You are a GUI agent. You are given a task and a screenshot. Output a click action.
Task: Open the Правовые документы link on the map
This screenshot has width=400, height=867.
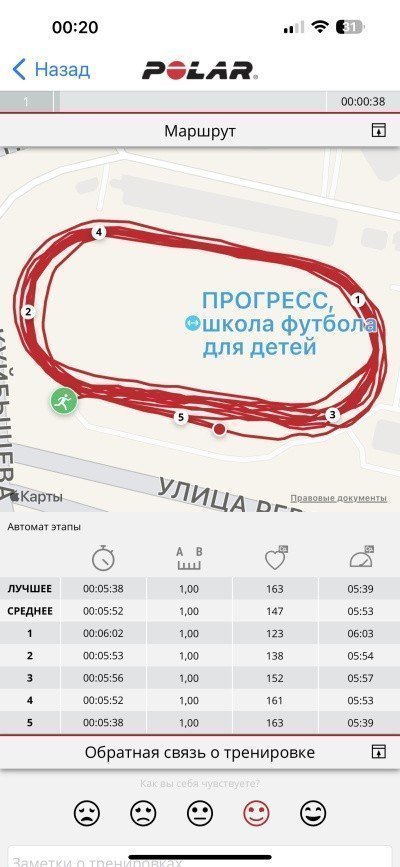point(339,498)
